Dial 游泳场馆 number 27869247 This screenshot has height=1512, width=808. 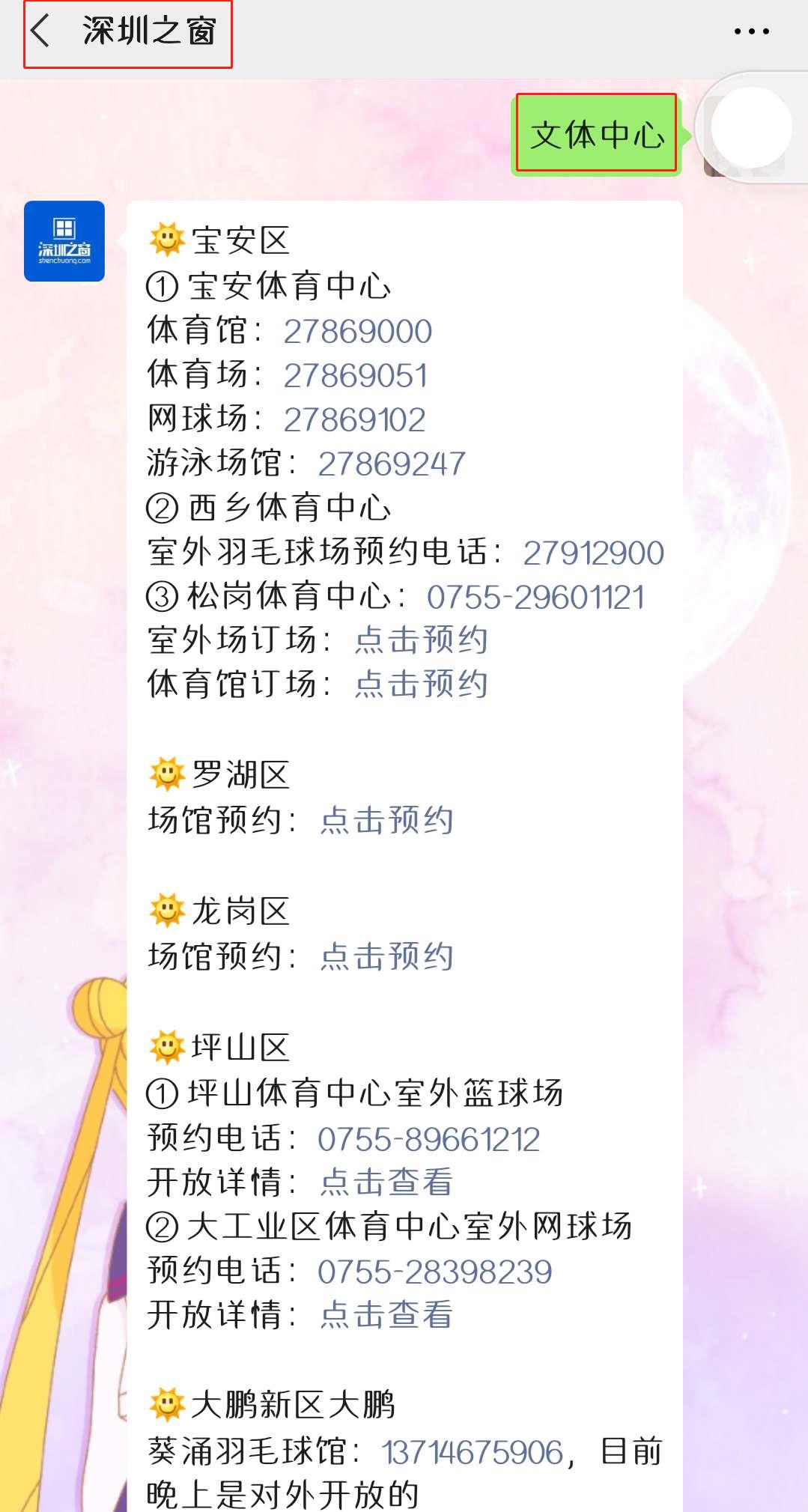click(392, 464)
